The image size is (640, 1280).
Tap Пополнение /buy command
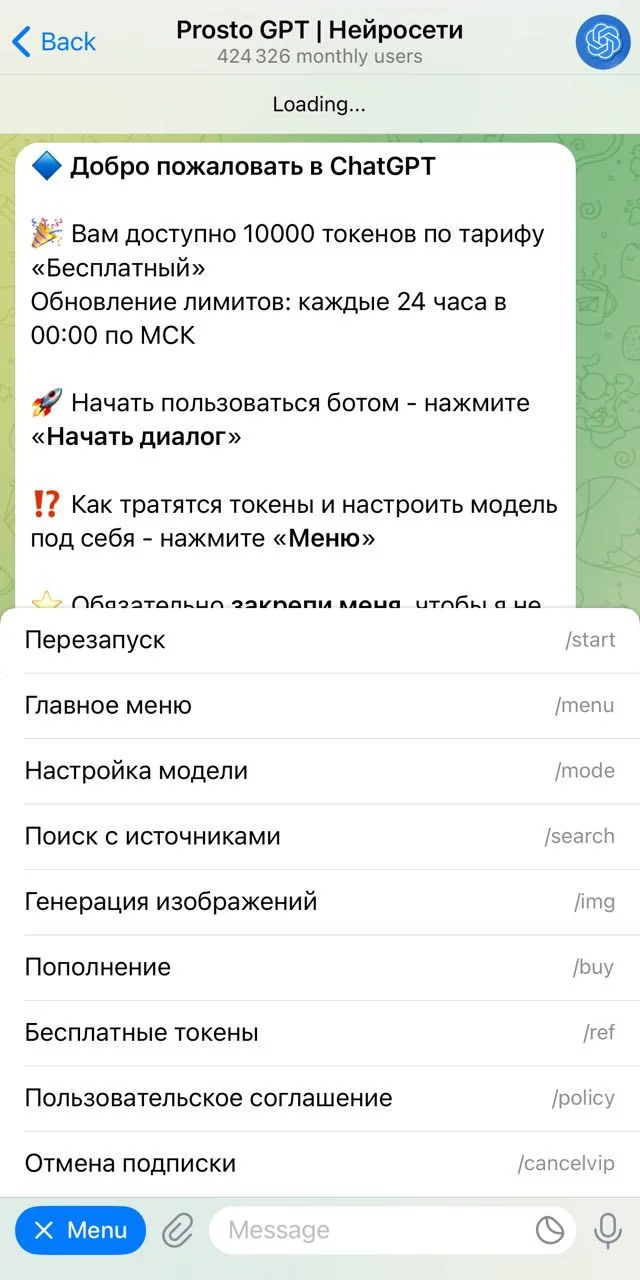click(x=320, y=967)
